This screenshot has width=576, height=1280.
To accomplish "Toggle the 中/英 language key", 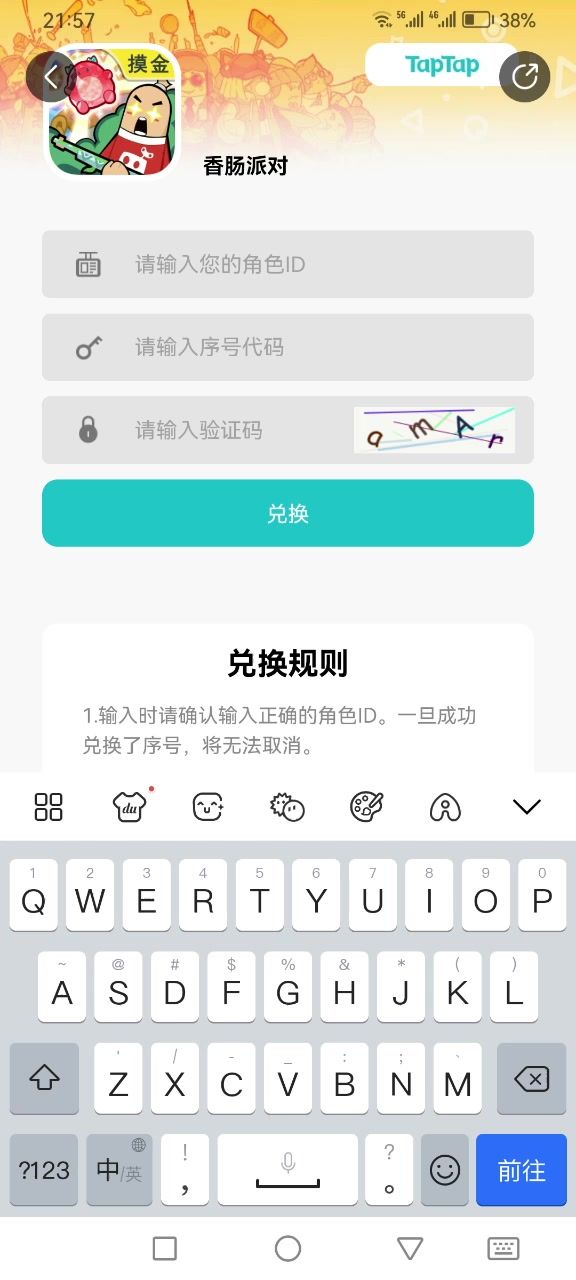I will [119, 1170].
